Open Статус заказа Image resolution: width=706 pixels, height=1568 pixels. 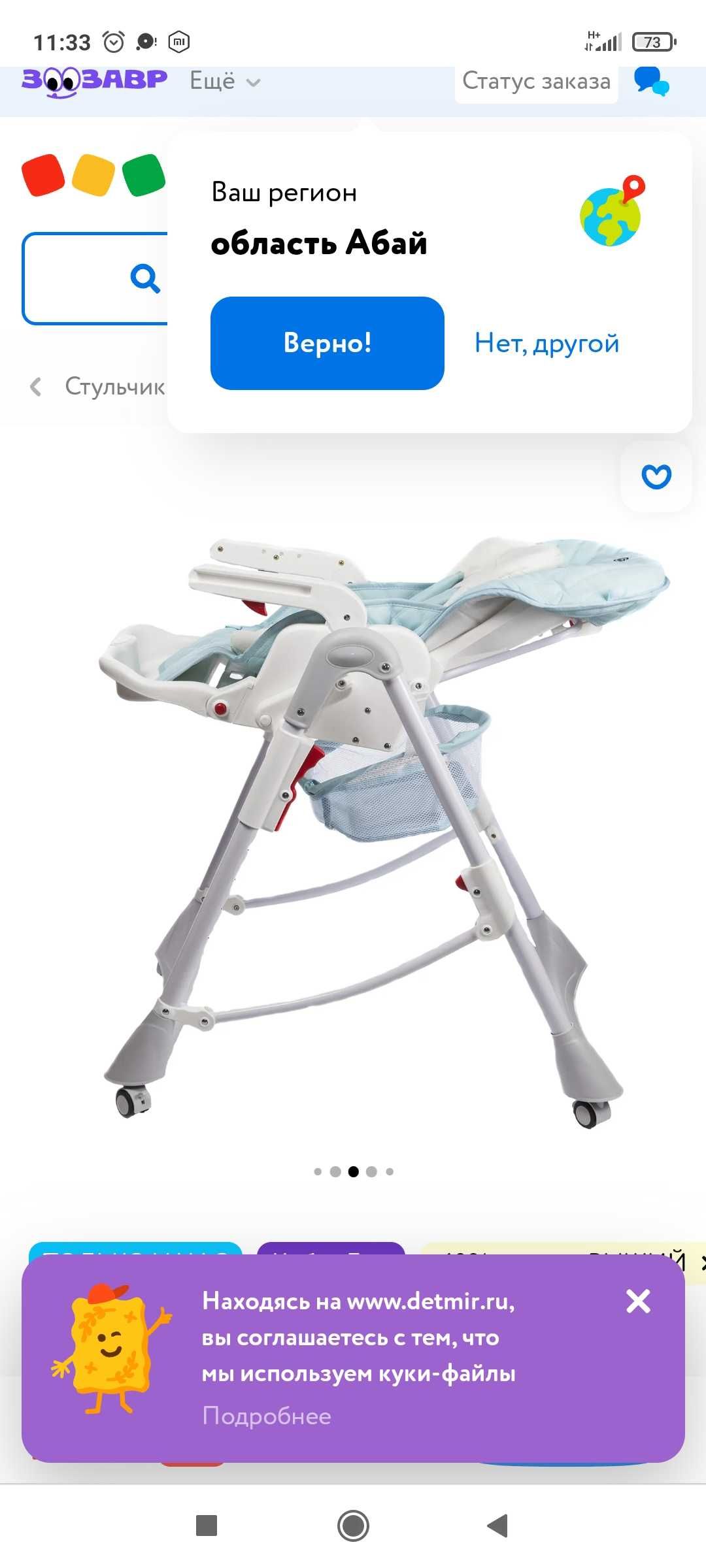coord(536,81)
